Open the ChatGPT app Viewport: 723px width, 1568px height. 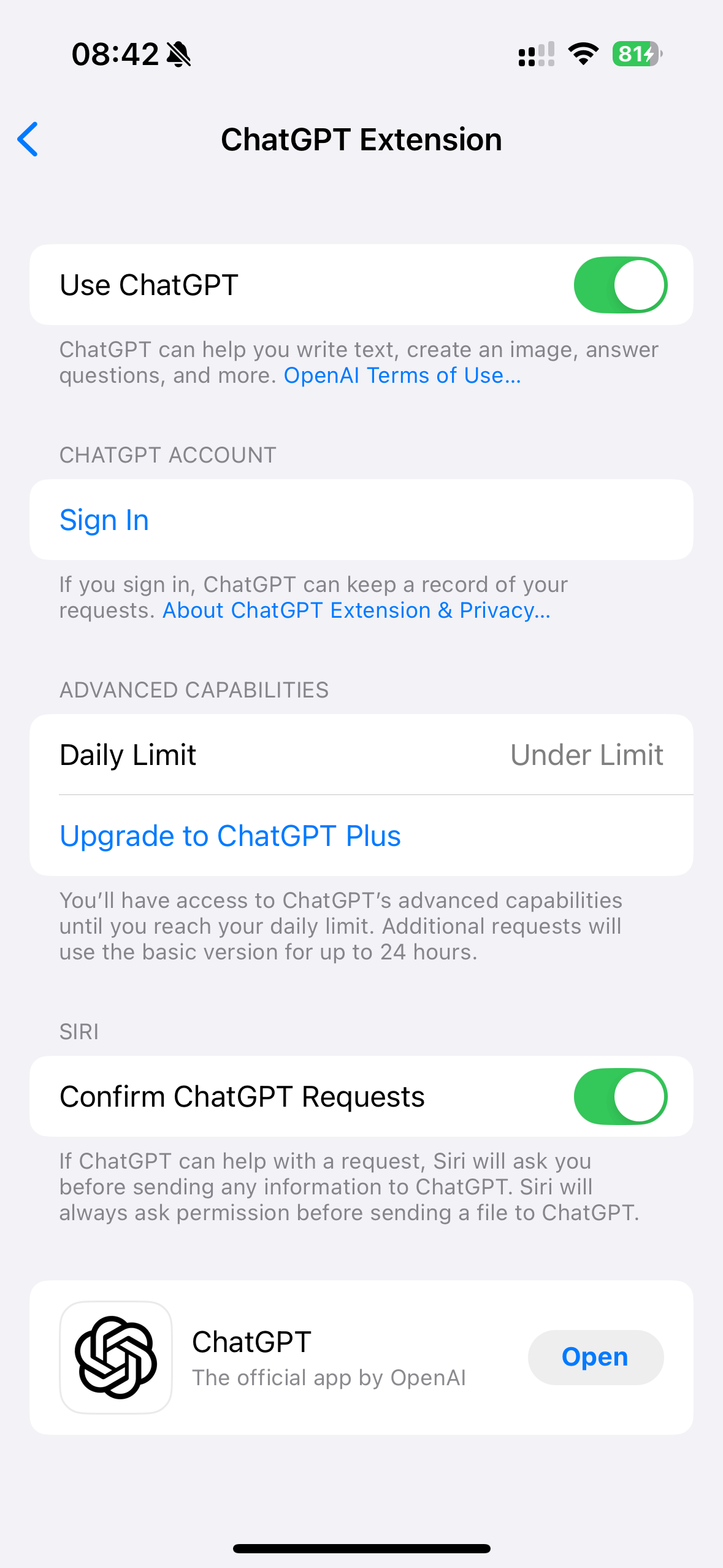tap(595, 1357)
